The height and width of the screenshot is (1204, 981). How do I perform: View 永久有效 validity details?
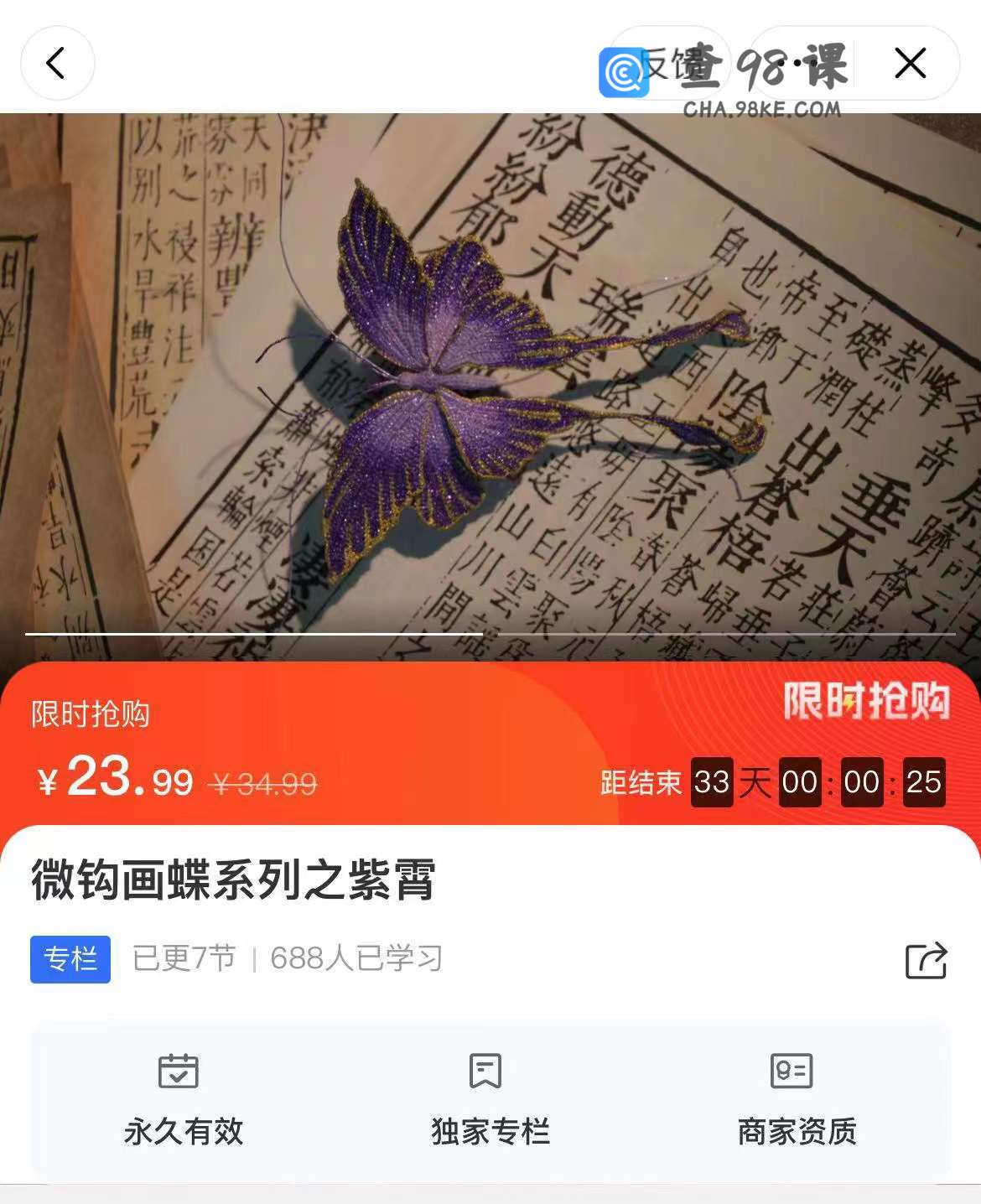click(183, 1100)
